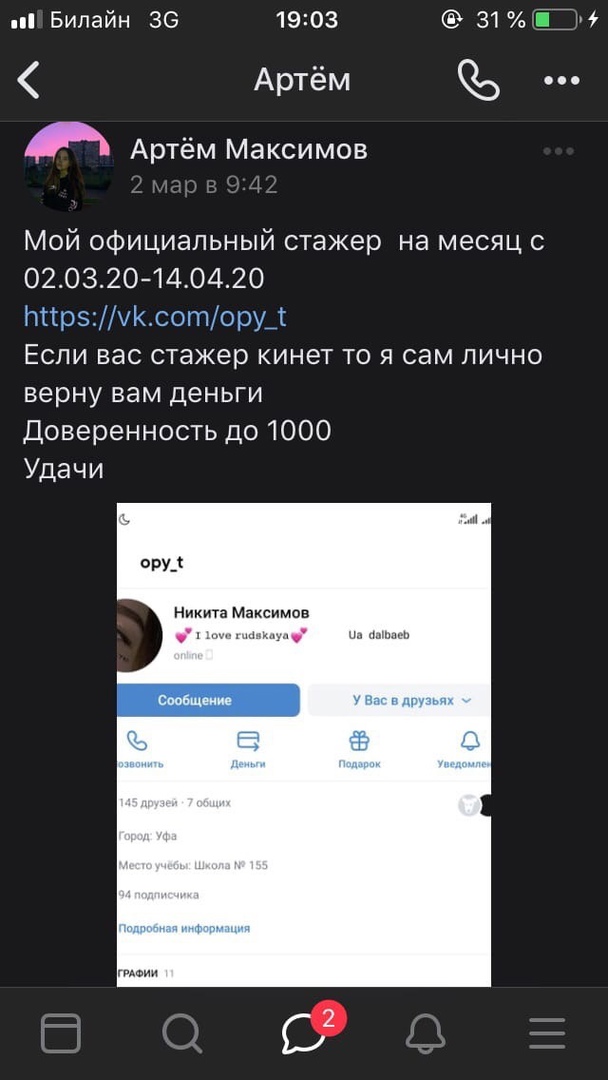
Task: Open the vk.com/opy_t link
Action: point(155,317)
